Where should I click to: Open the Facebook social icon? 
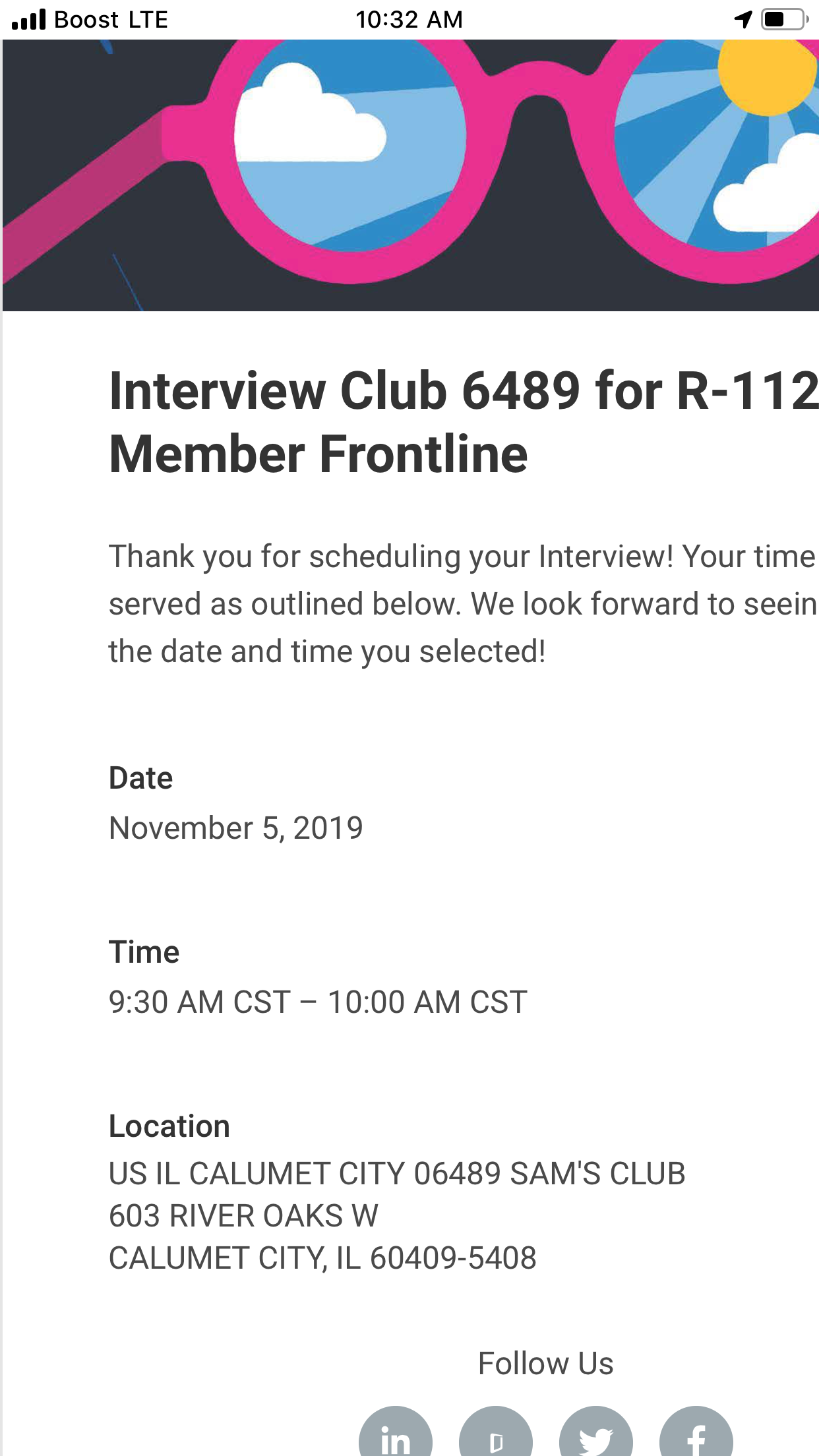tap(696, 1436)
